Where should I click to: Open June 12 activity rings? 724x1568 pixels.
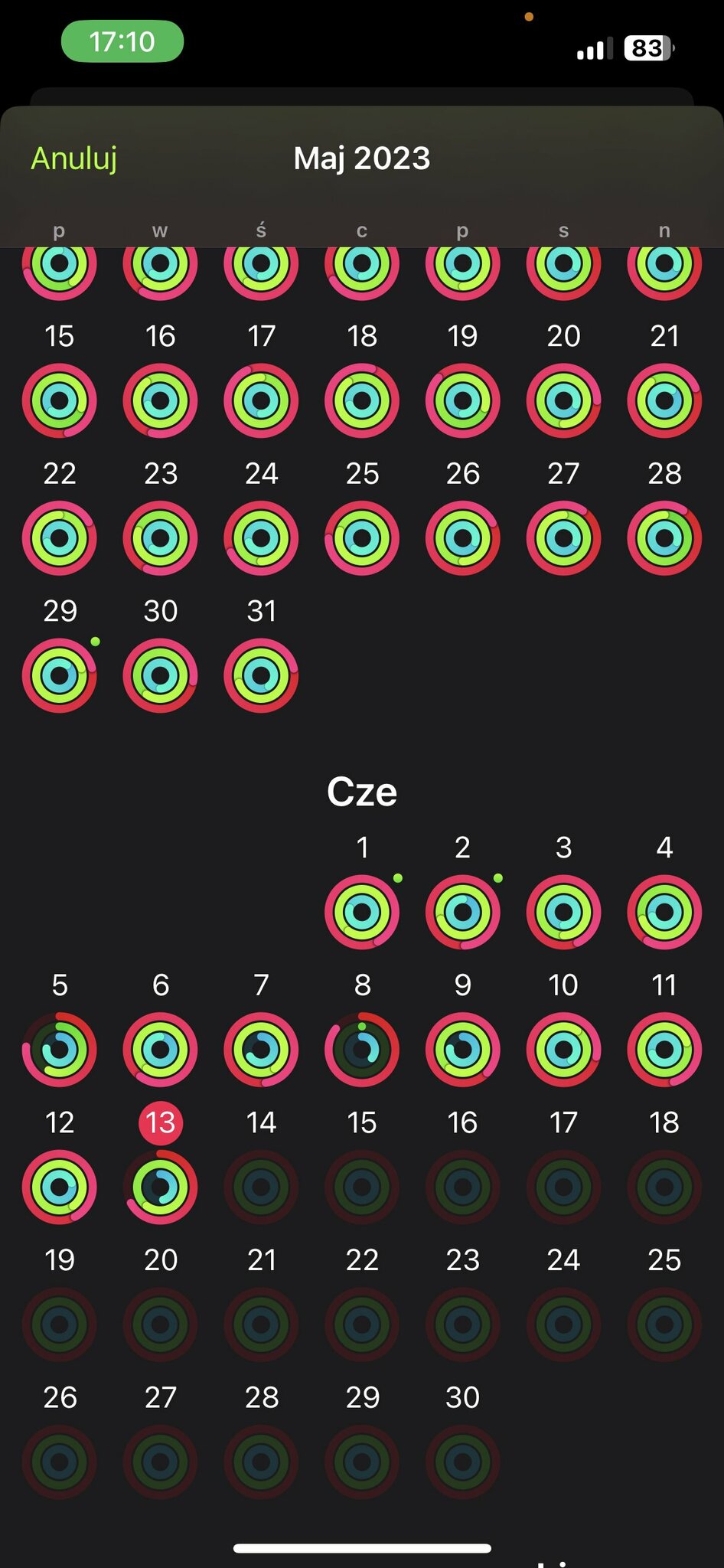60,1187
